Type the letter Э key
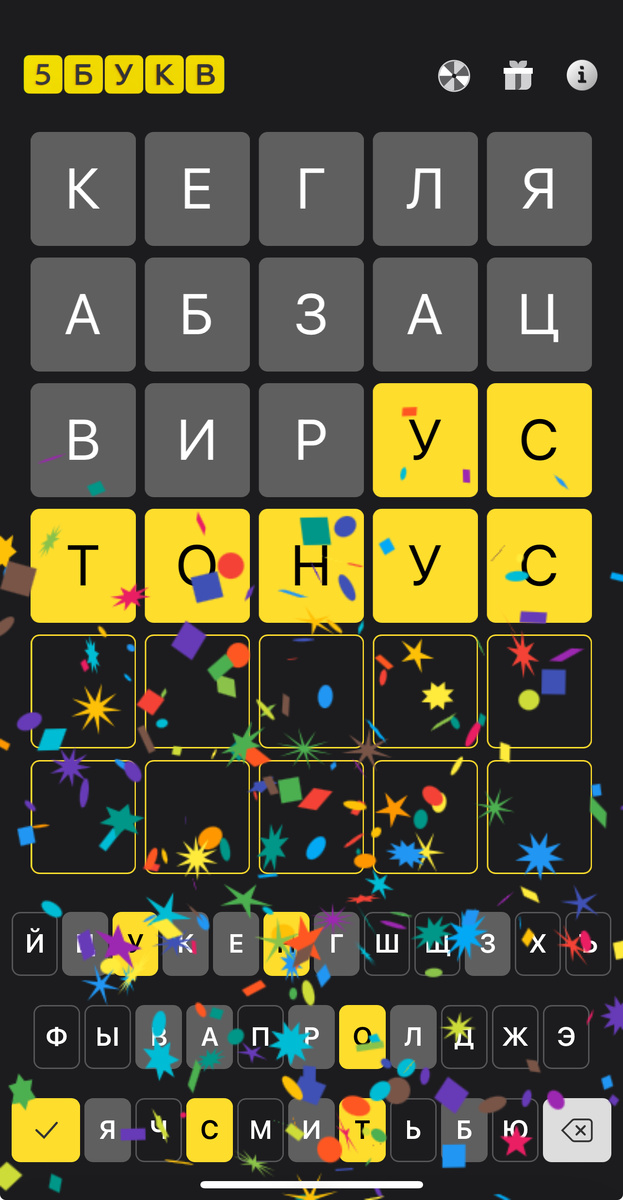The image size is (623, 1200). [x=566, y=1037]
